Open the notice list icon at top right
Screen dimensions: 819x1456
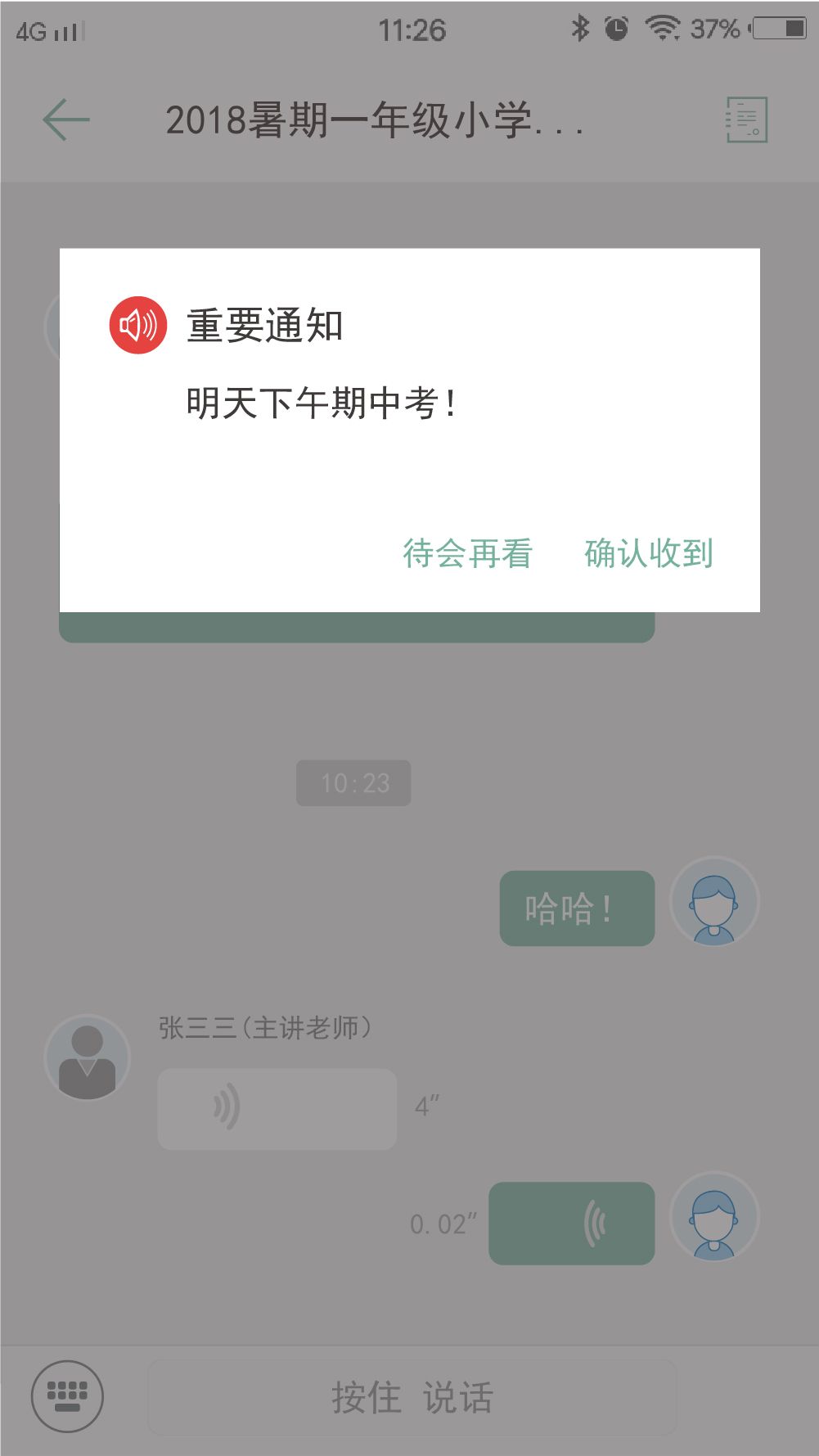tap(746, 120)
